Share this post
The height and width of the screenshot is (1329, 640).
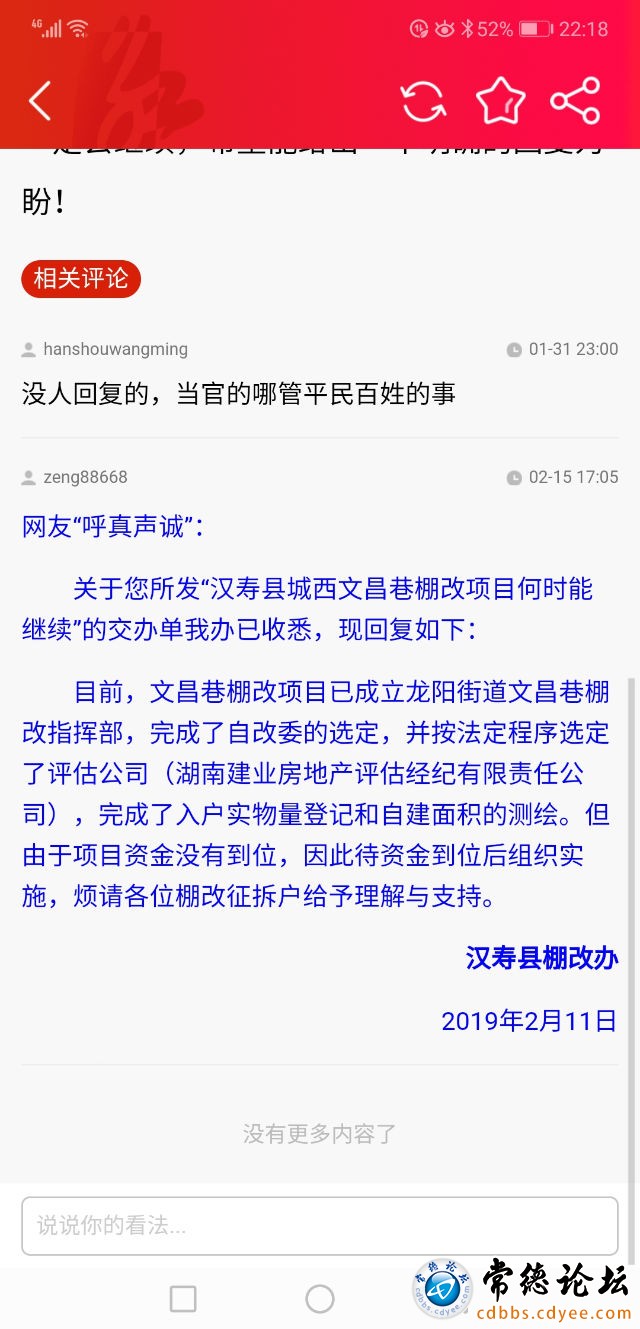click(576, 101)
